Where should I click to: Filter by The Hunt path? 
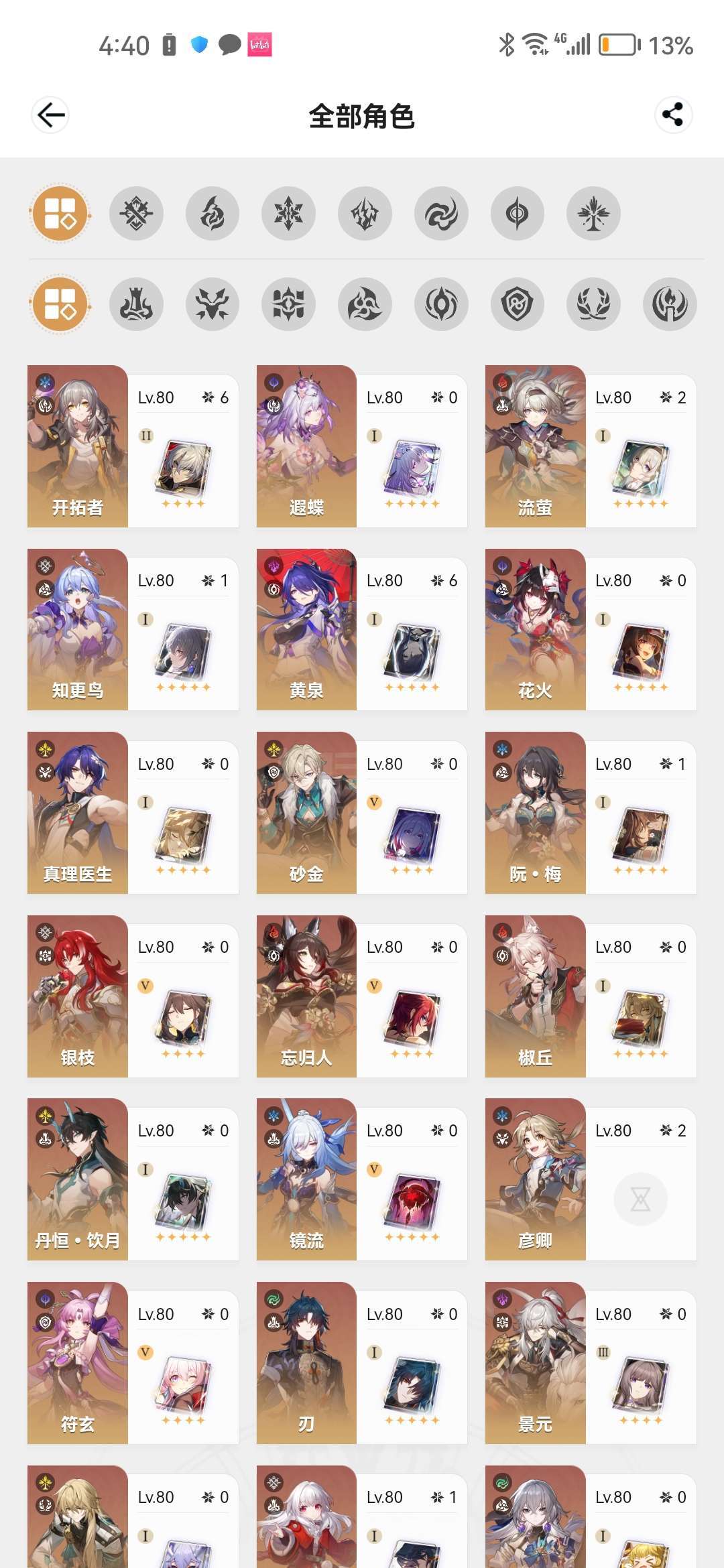[213, 304]
